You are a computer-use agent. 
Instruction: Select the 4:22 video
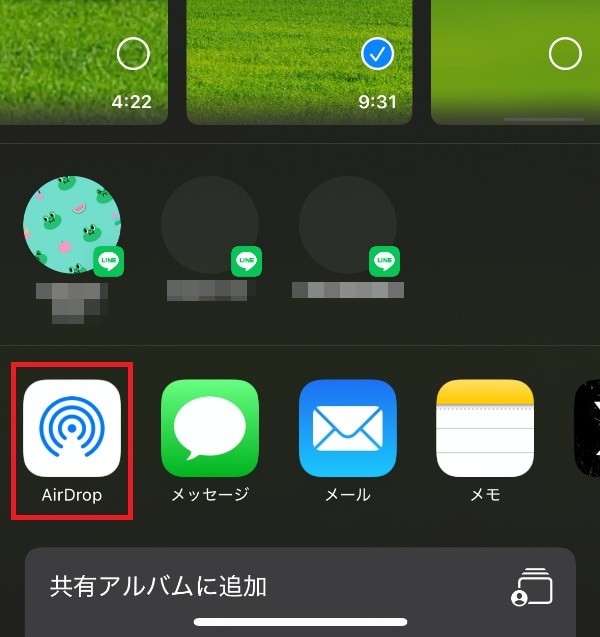[133, 54]
